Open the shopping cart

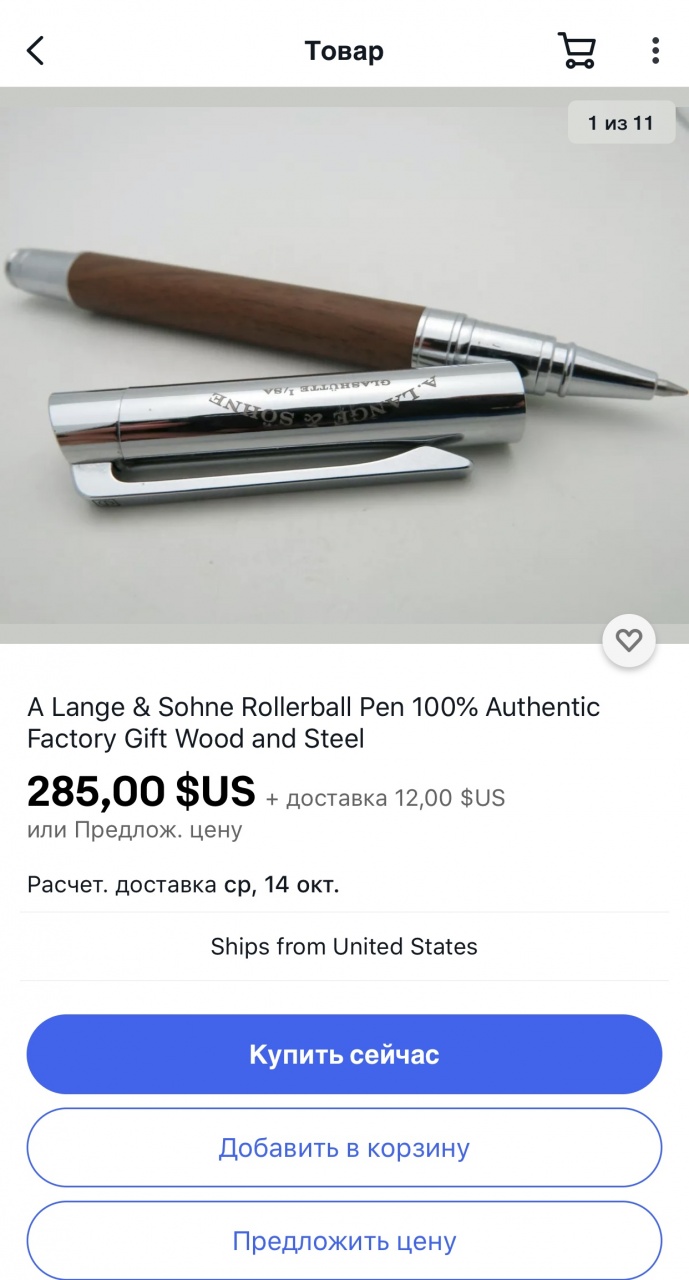[x=576, y=51]
